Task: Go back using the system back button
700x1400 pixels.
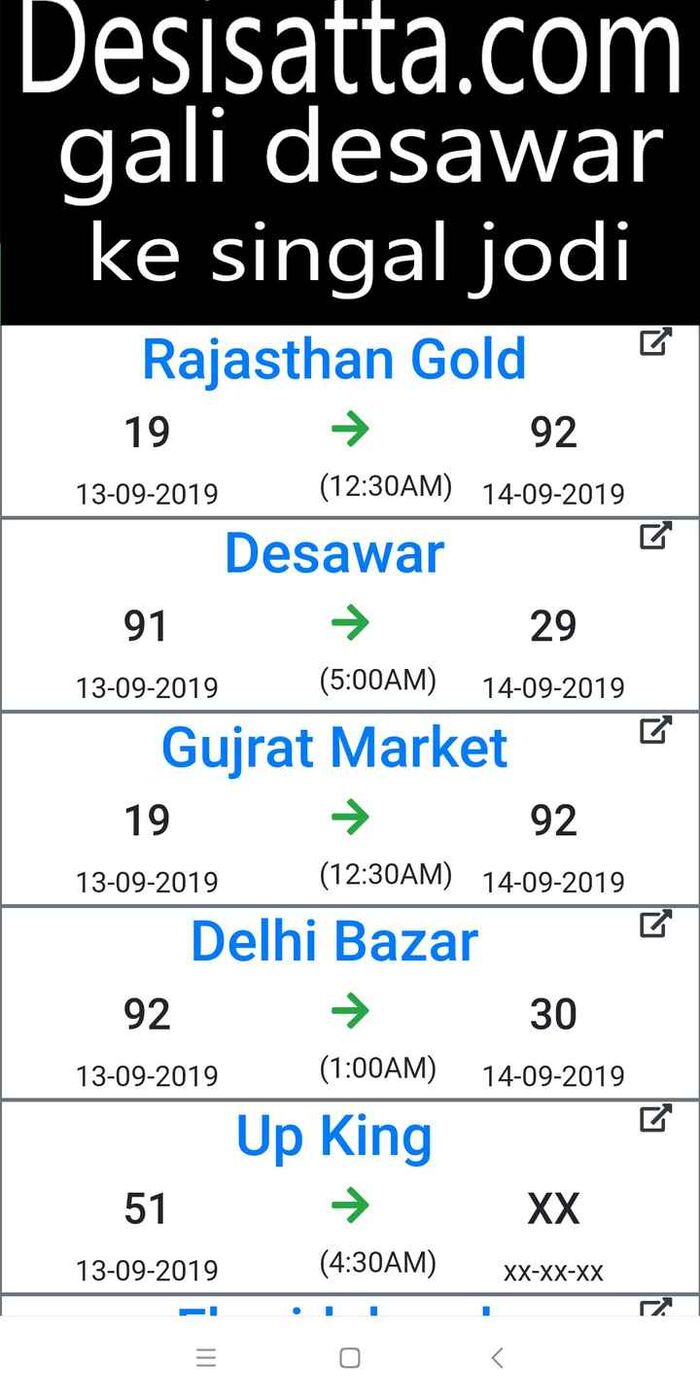Action: pos(497,1358)
